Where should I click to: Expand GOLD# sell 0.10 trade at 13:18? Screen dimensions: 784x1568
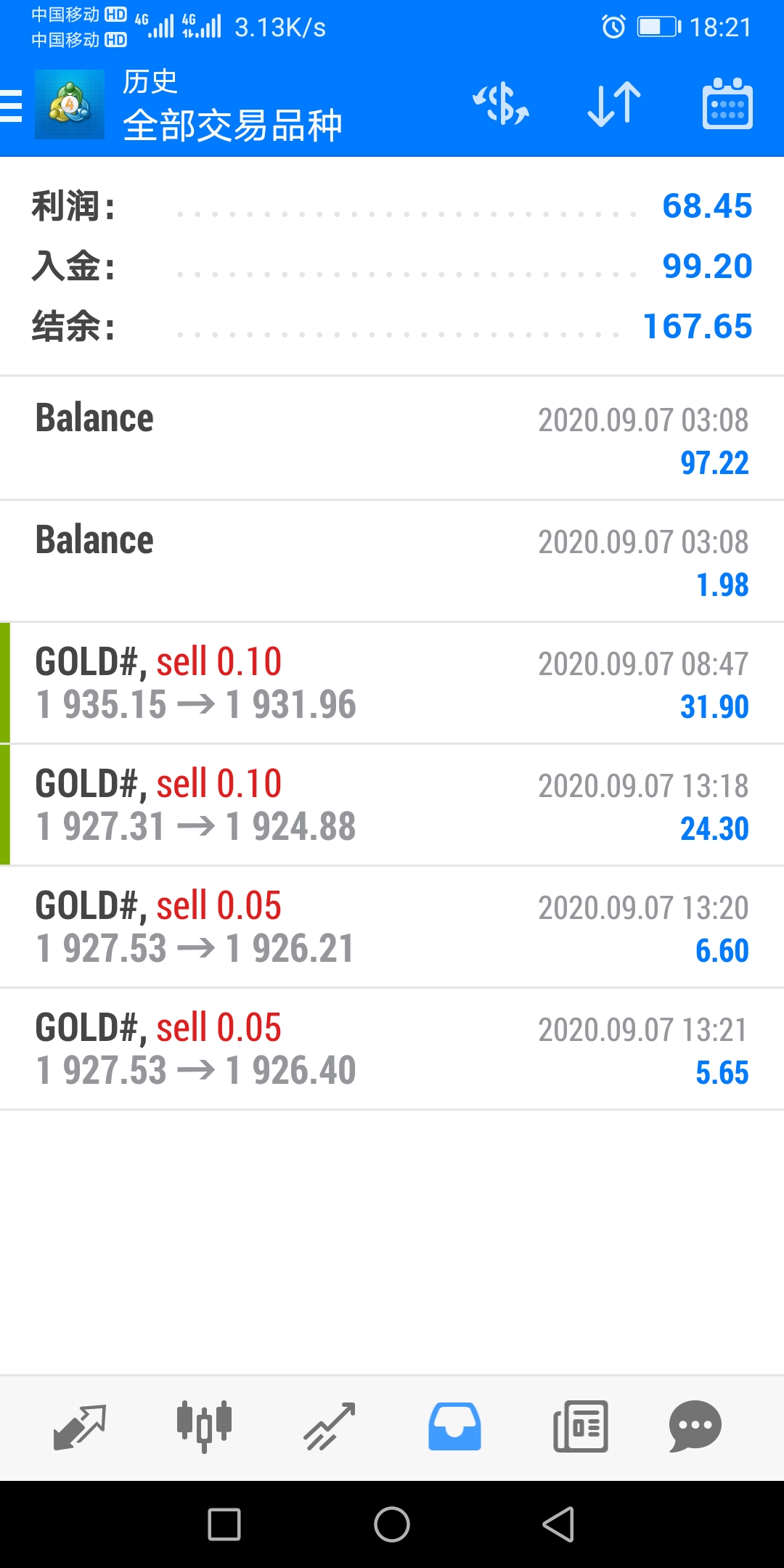click(392, 804)
